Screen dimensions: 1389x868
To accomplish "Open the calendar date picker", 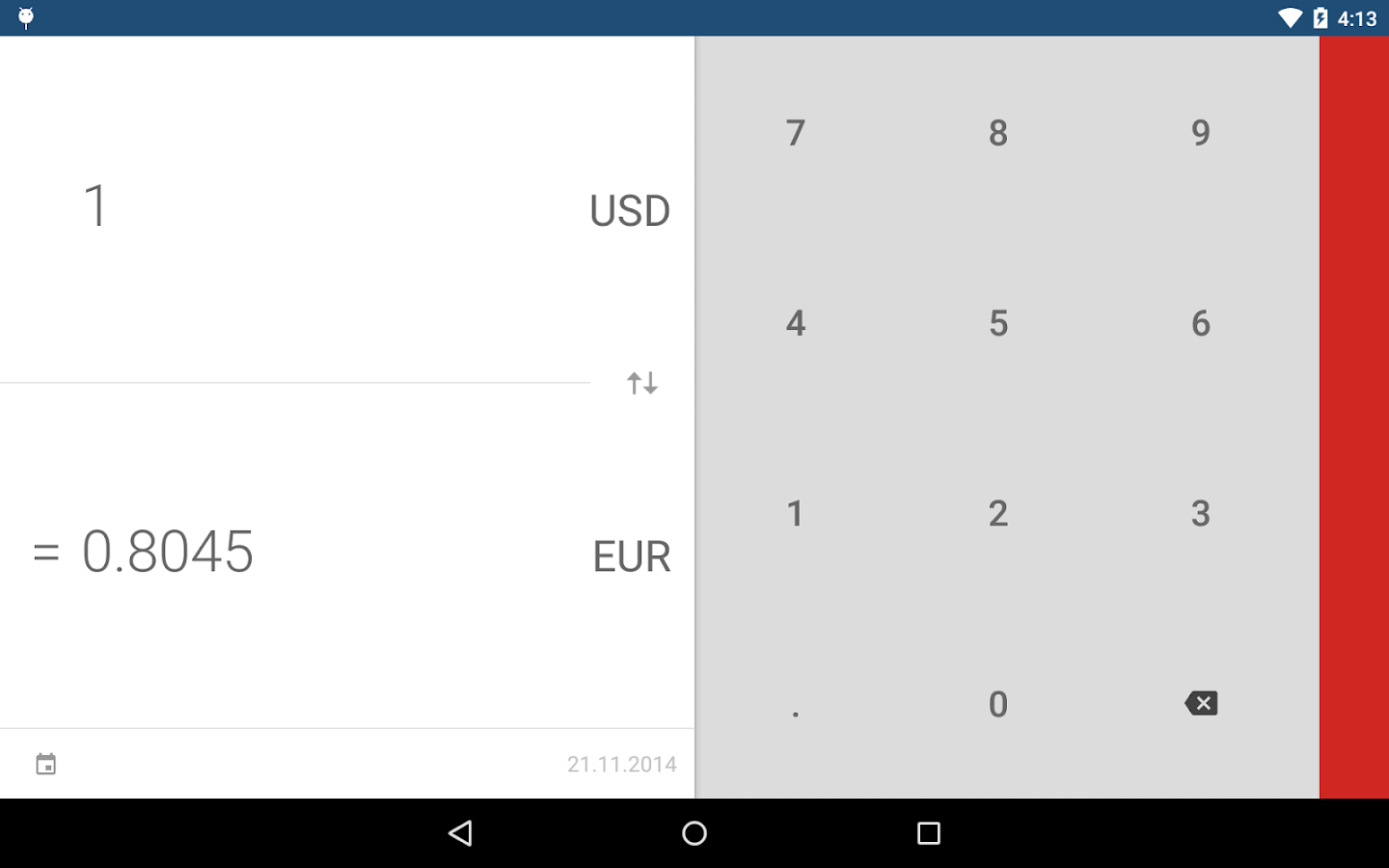I will [45, 764].
